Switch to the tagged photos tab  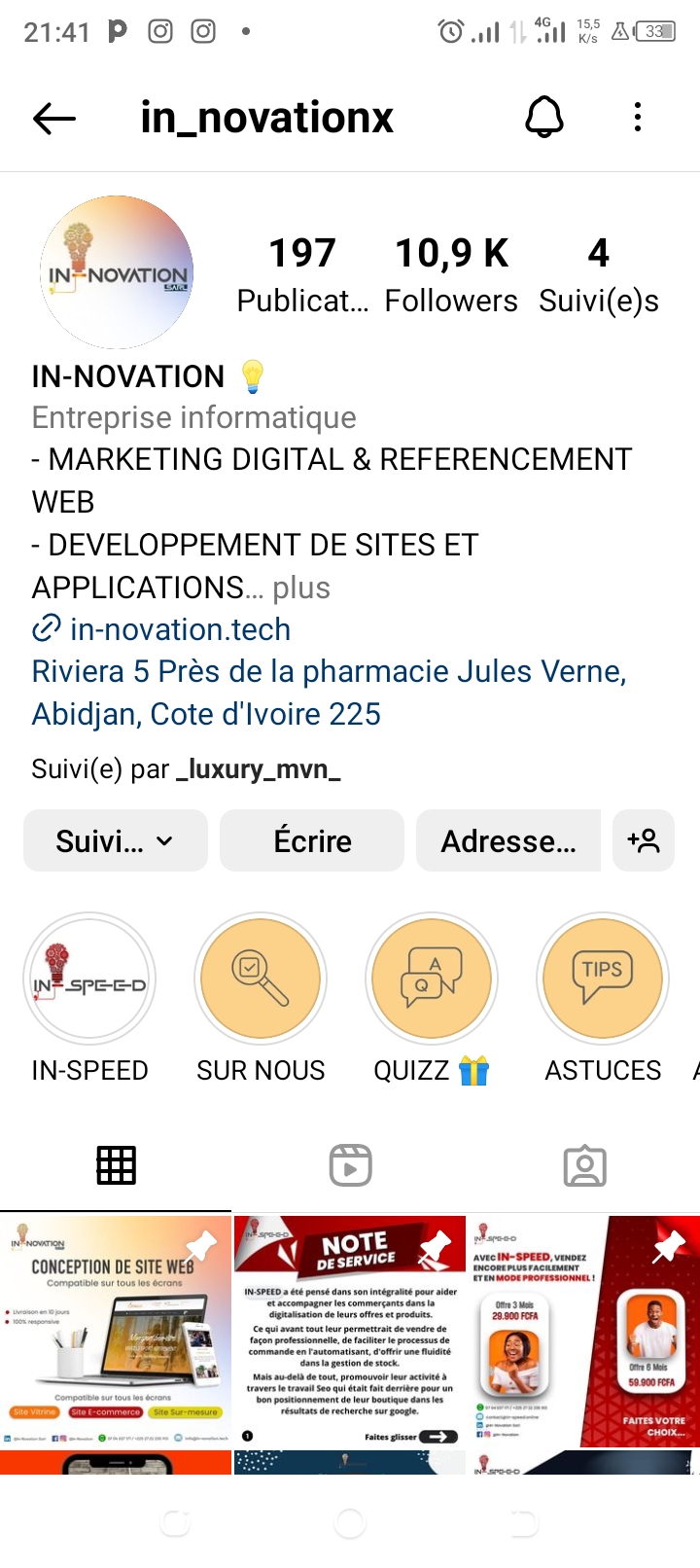[584, 1165]
